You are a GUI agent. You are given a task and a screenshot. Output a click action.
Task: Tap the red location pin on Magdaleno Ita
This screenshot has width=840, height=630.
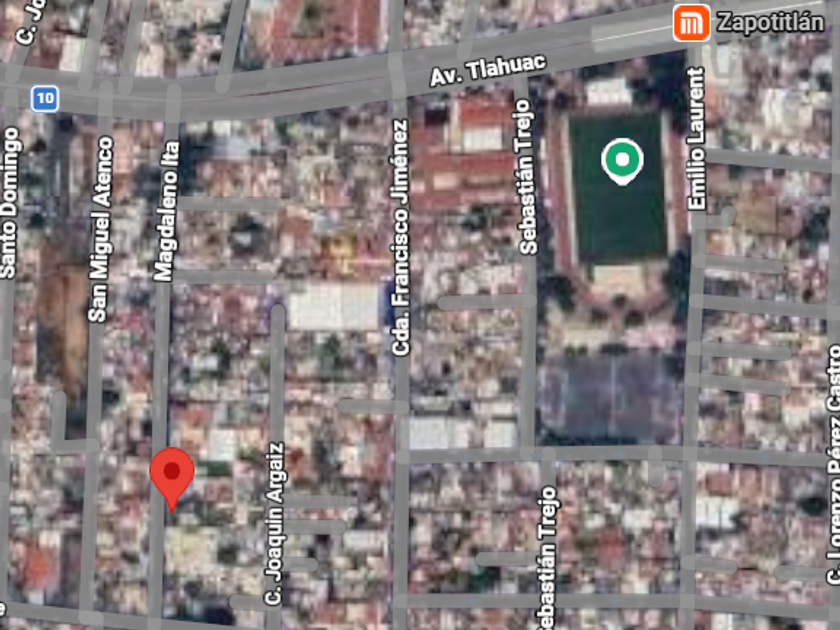click(x=171, y=478)
